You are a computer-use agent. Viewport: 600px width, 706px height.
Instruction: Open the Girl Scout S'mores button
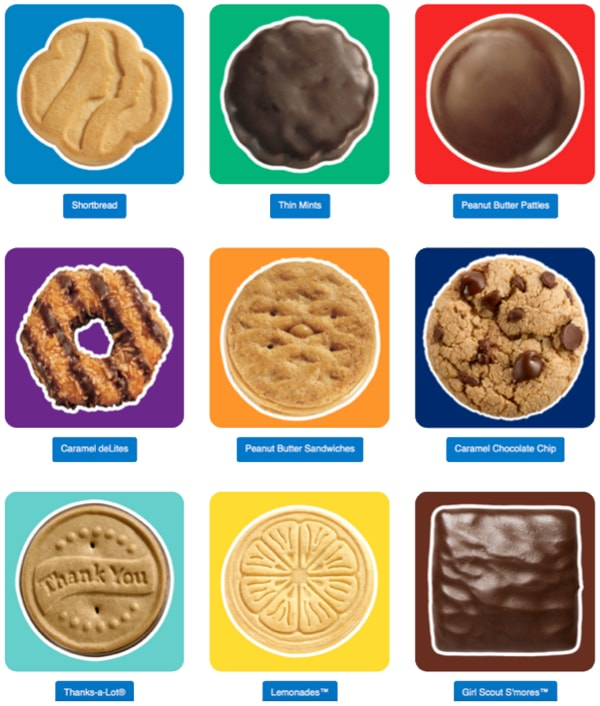pos(505,692)
